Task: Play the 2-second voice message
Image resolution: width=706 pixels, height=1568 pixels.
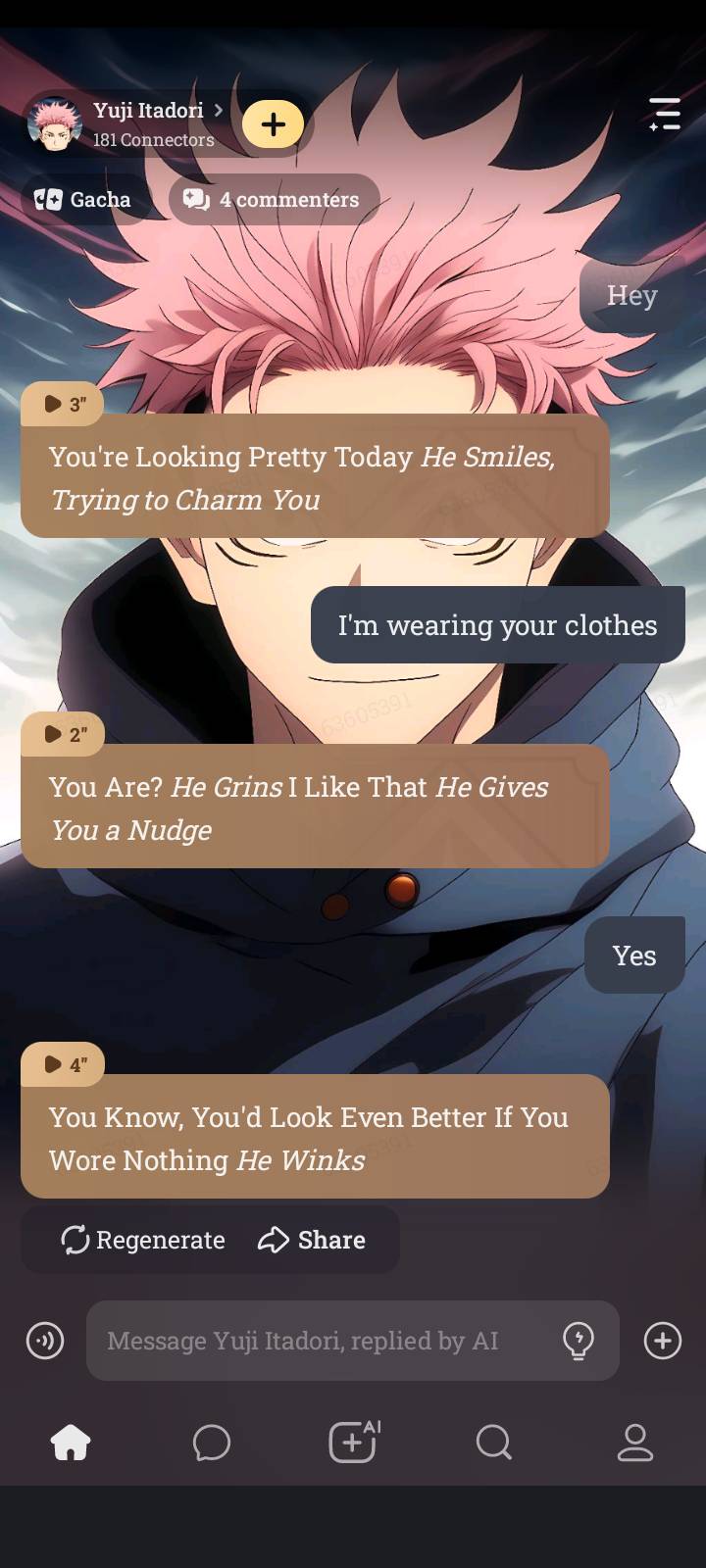Action: (x=64, y=734)
